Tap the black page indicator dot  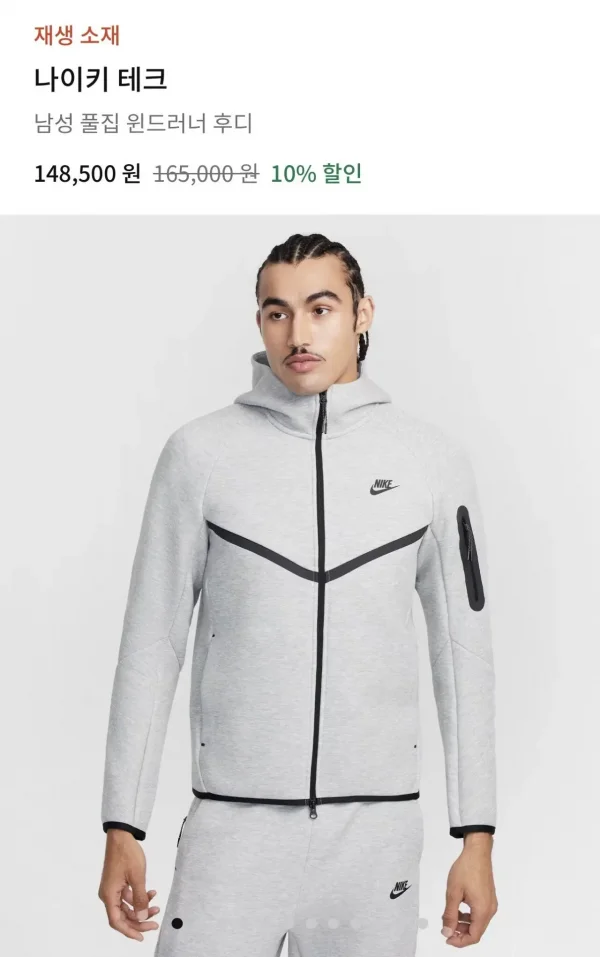coord(177,923)
